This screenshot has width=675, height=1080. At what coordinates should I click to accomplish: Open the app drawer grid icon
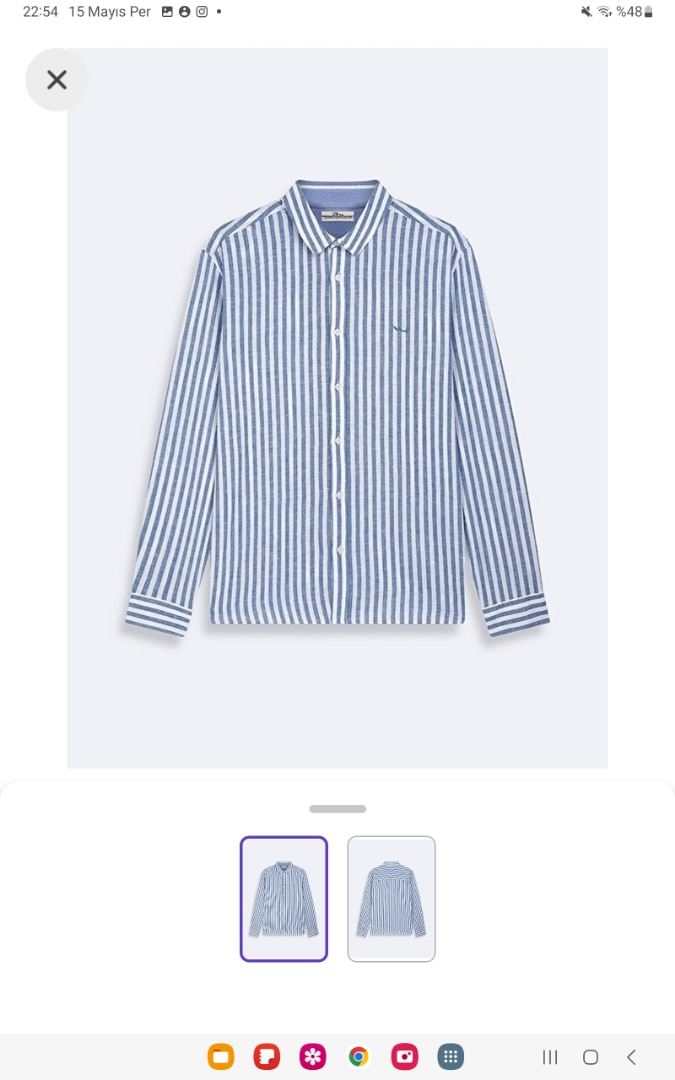tap(451, 1057)
